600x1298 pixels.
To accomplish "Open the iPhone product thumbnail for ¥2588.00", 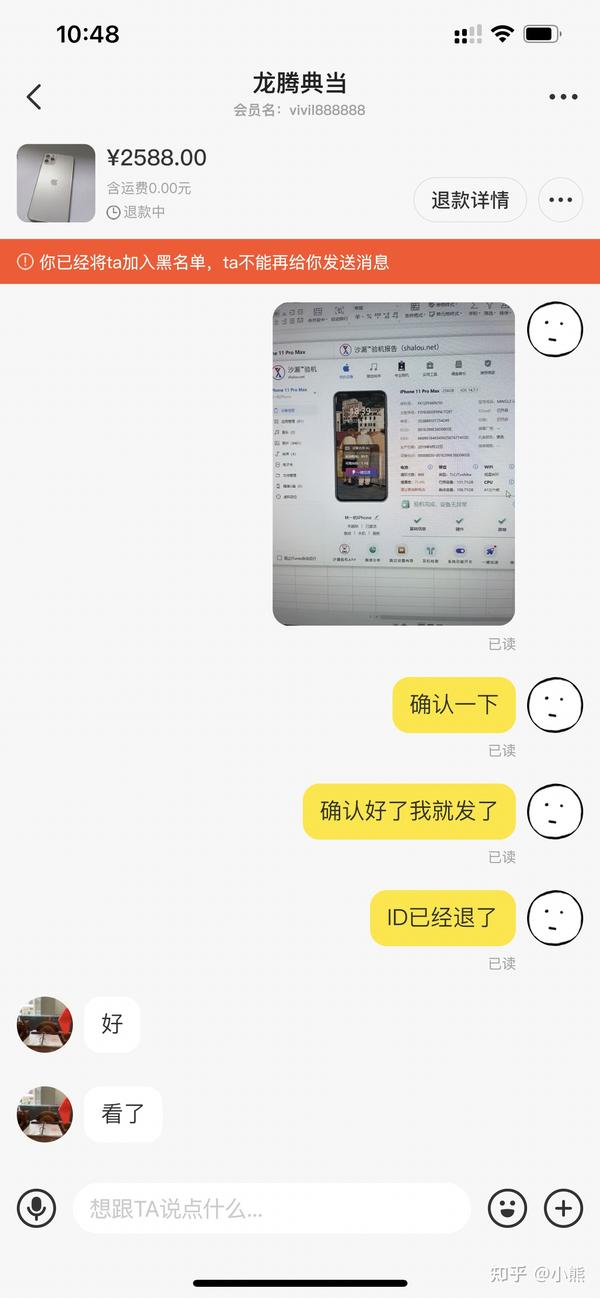I will coord(56,183).
